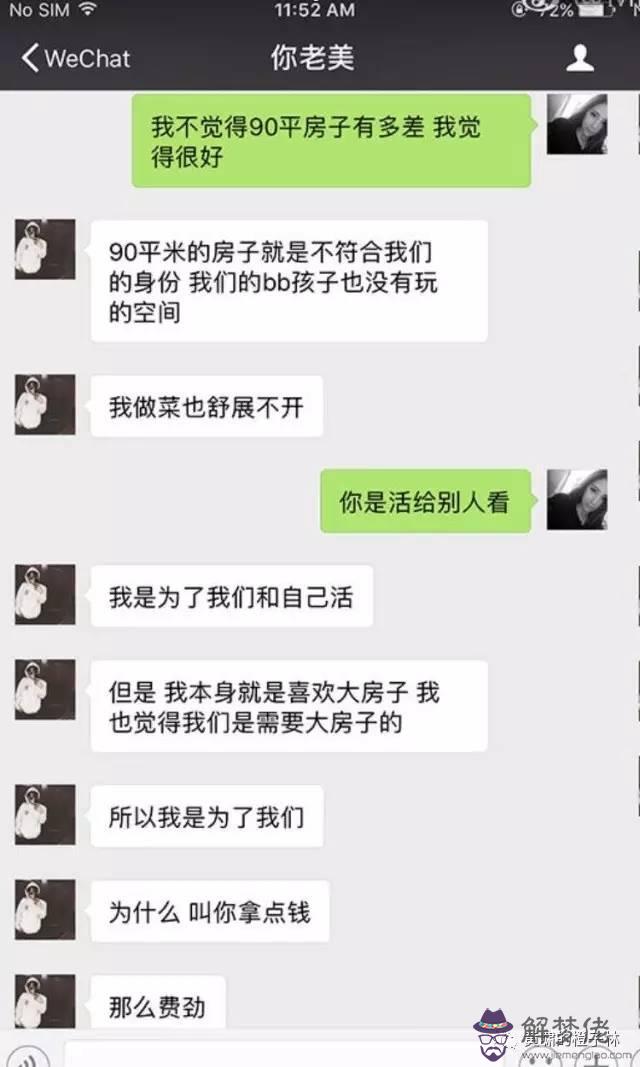Switch to voice input at bottom bar
Image resolution: width=640 pixels, height=1067 pixels.
pyautogui.click(x=30, y=1057)
